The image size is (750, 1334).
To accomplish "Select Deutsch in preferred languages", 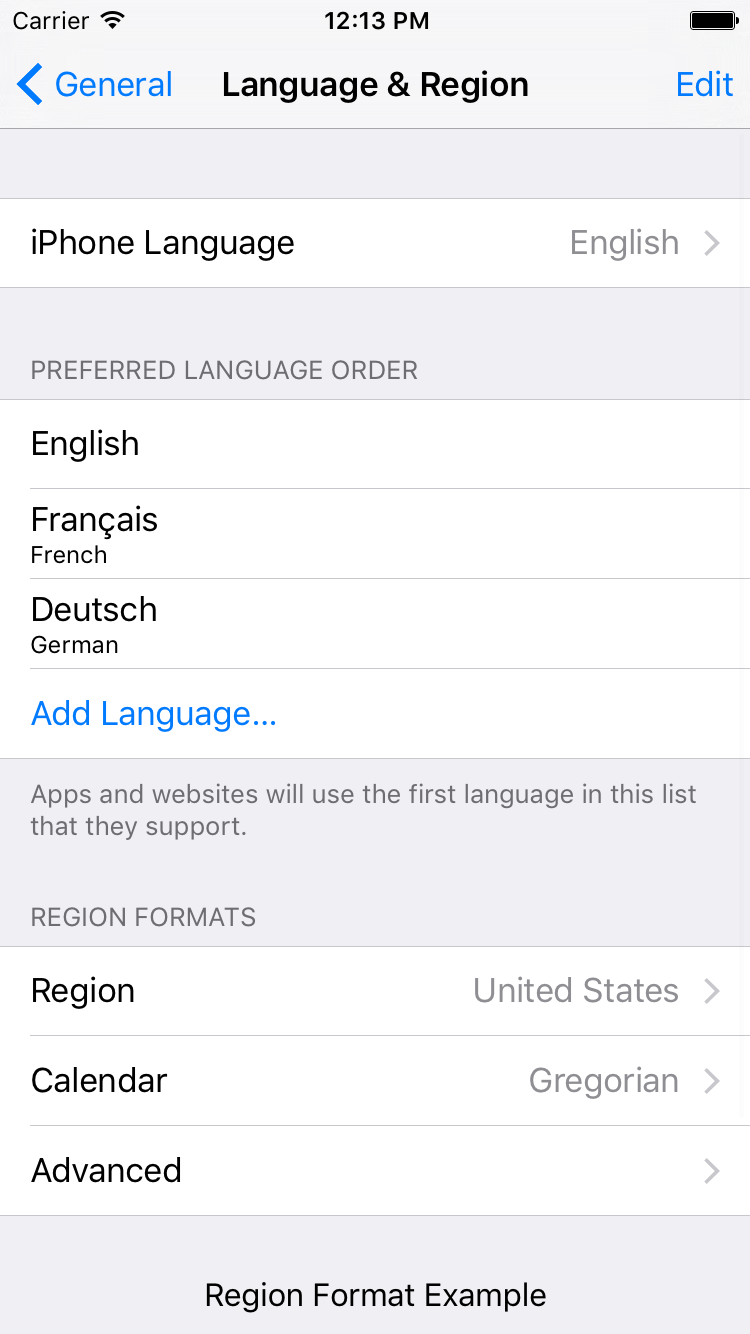I will point(375,624).
